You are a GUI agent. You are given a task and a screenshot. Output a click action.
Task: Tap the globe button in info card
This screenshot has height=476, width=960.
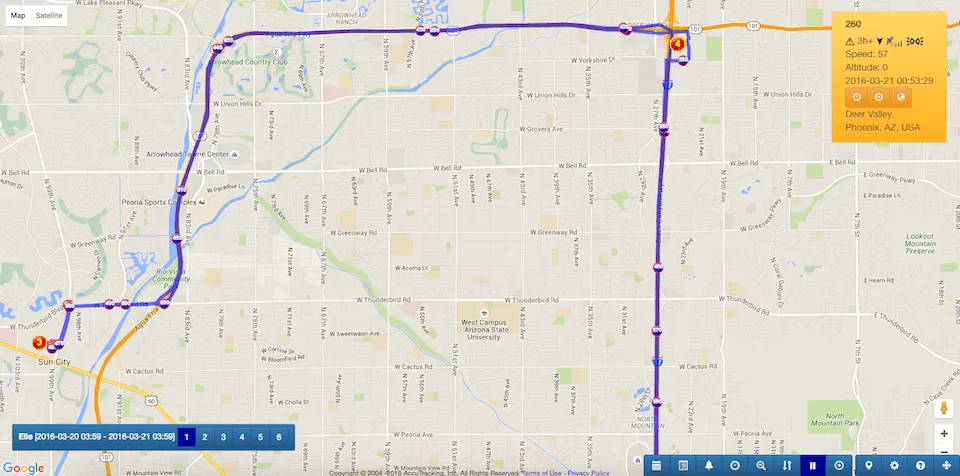pos(901,97)
